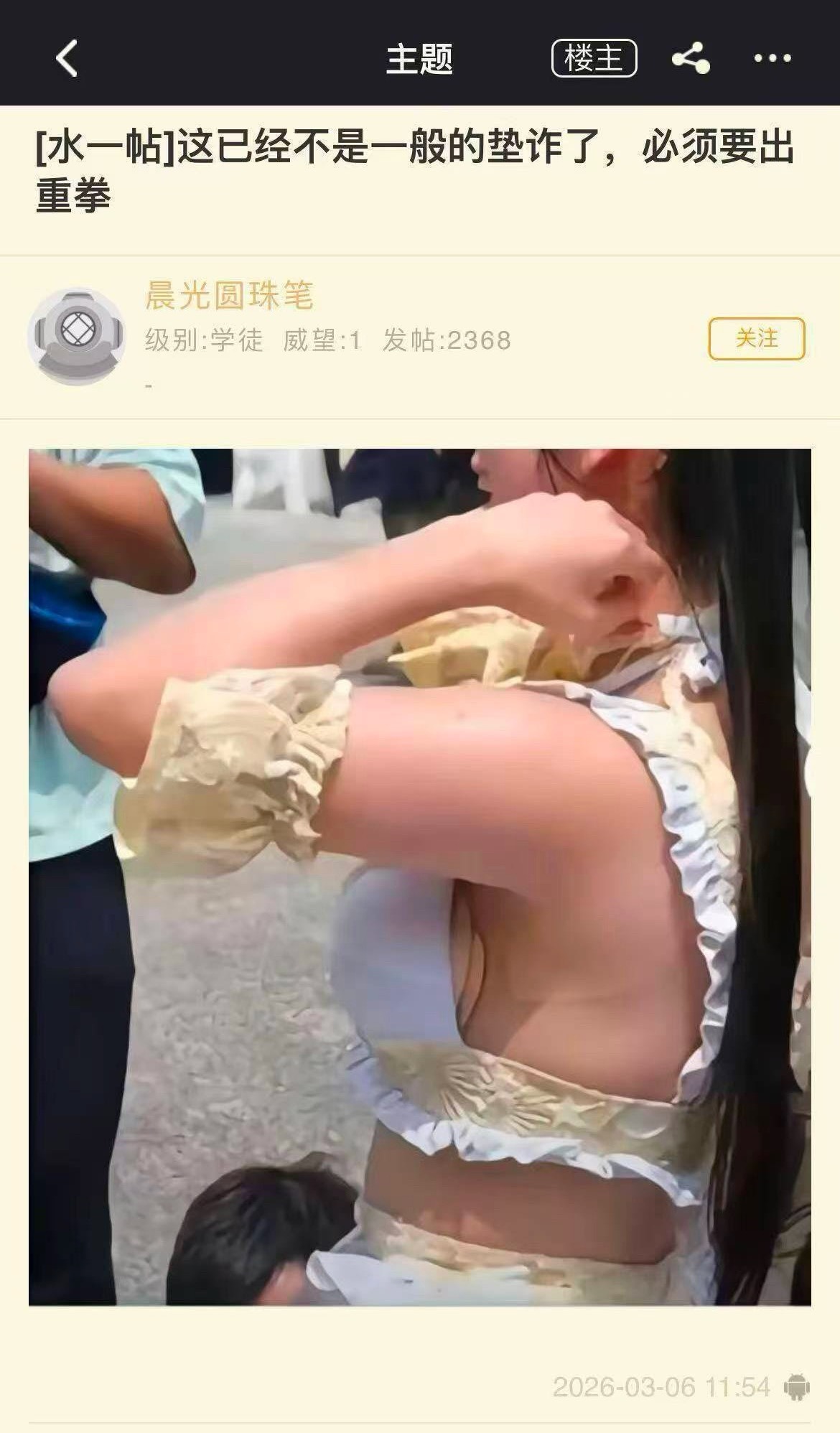Viewport: 840px width, 1433px height.
Task: Tap the 楼主 filter button
Action: coord(594,58)
